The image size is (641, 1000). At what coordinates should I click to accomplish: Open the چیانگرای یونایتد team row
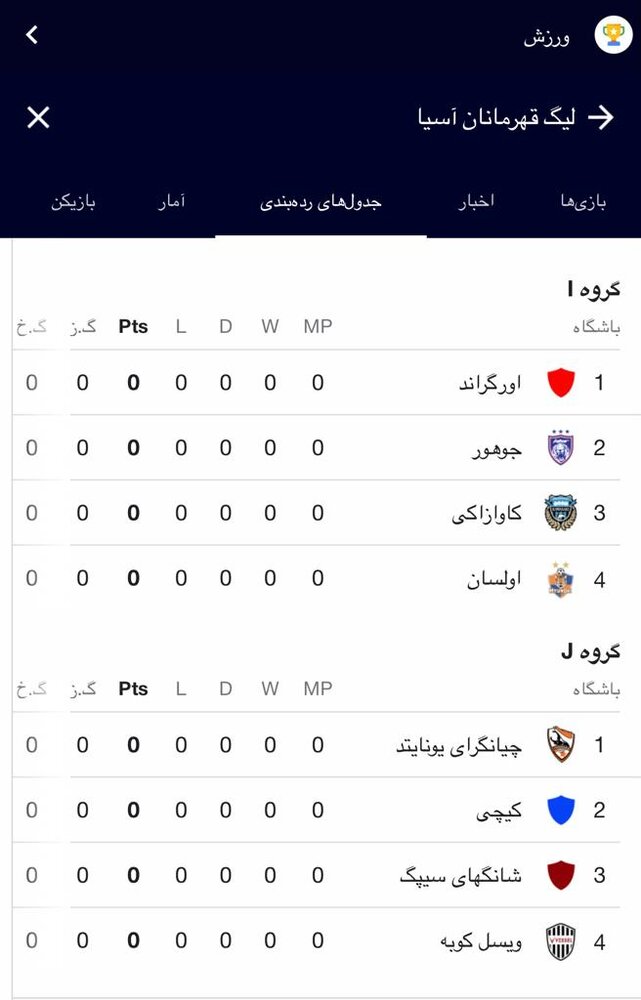tap(460, 745)
